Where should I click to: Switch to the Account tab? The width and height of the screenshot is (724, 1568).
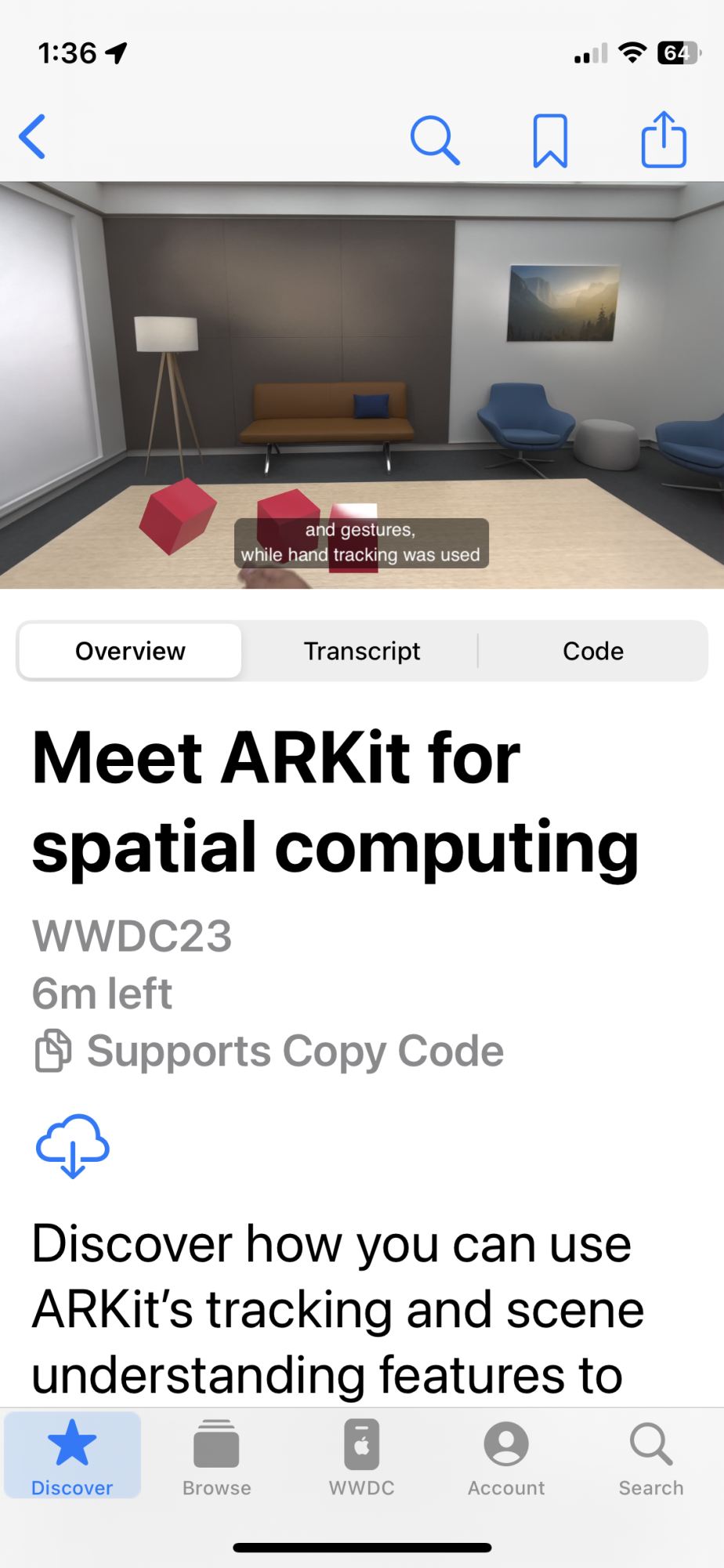506,1457
